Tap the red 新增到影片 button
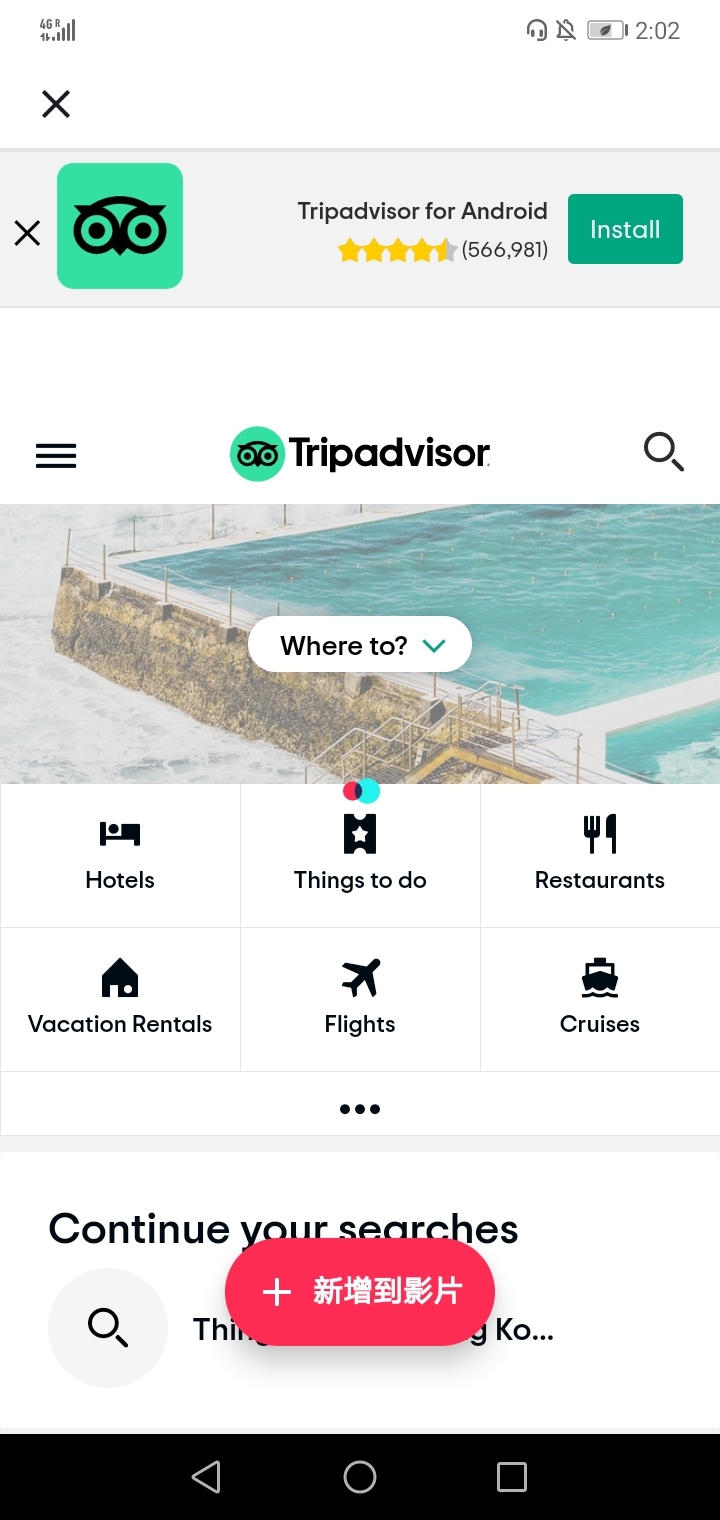 click(x=360, y=1292)
